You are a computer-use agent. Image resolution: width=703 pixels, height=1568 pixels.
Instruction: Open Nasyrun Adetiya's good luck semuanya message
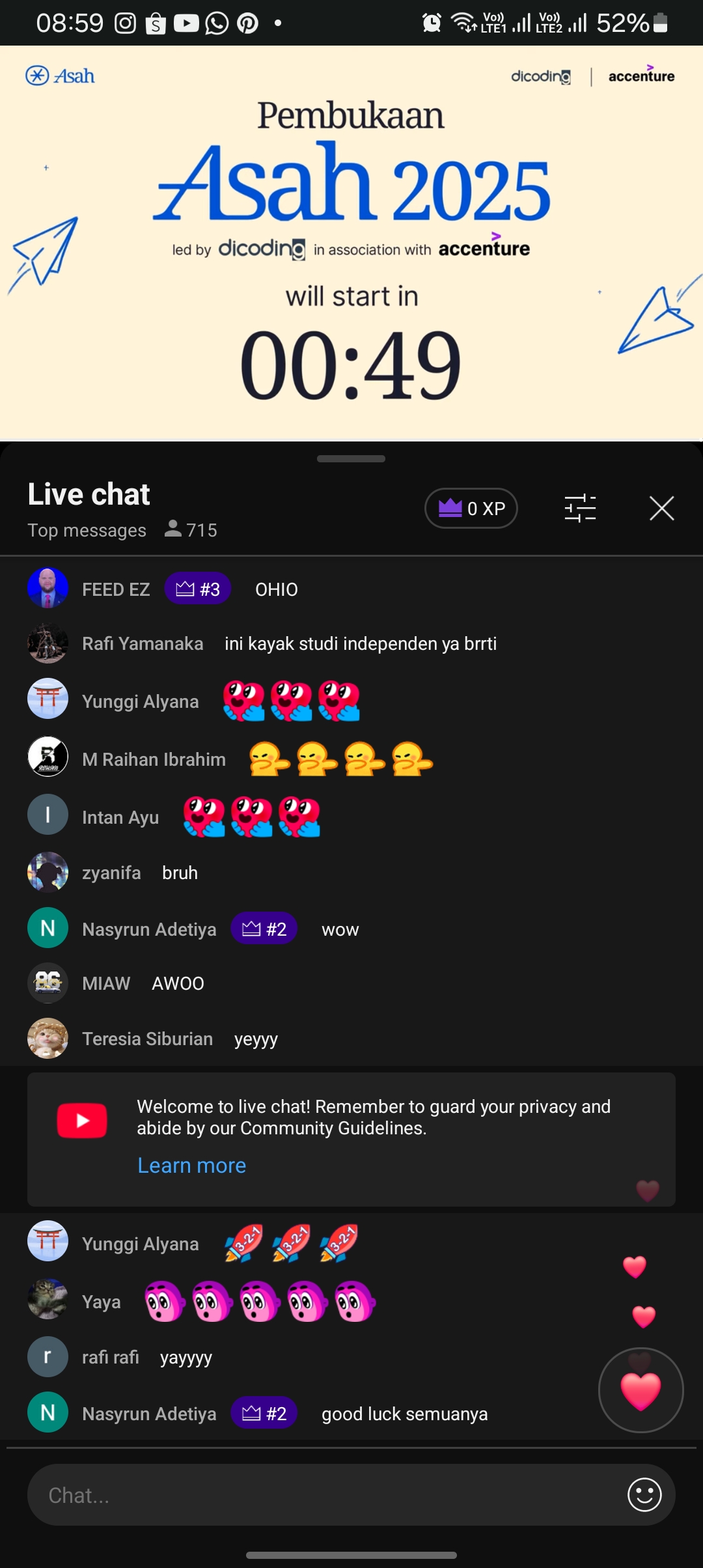404,1414
